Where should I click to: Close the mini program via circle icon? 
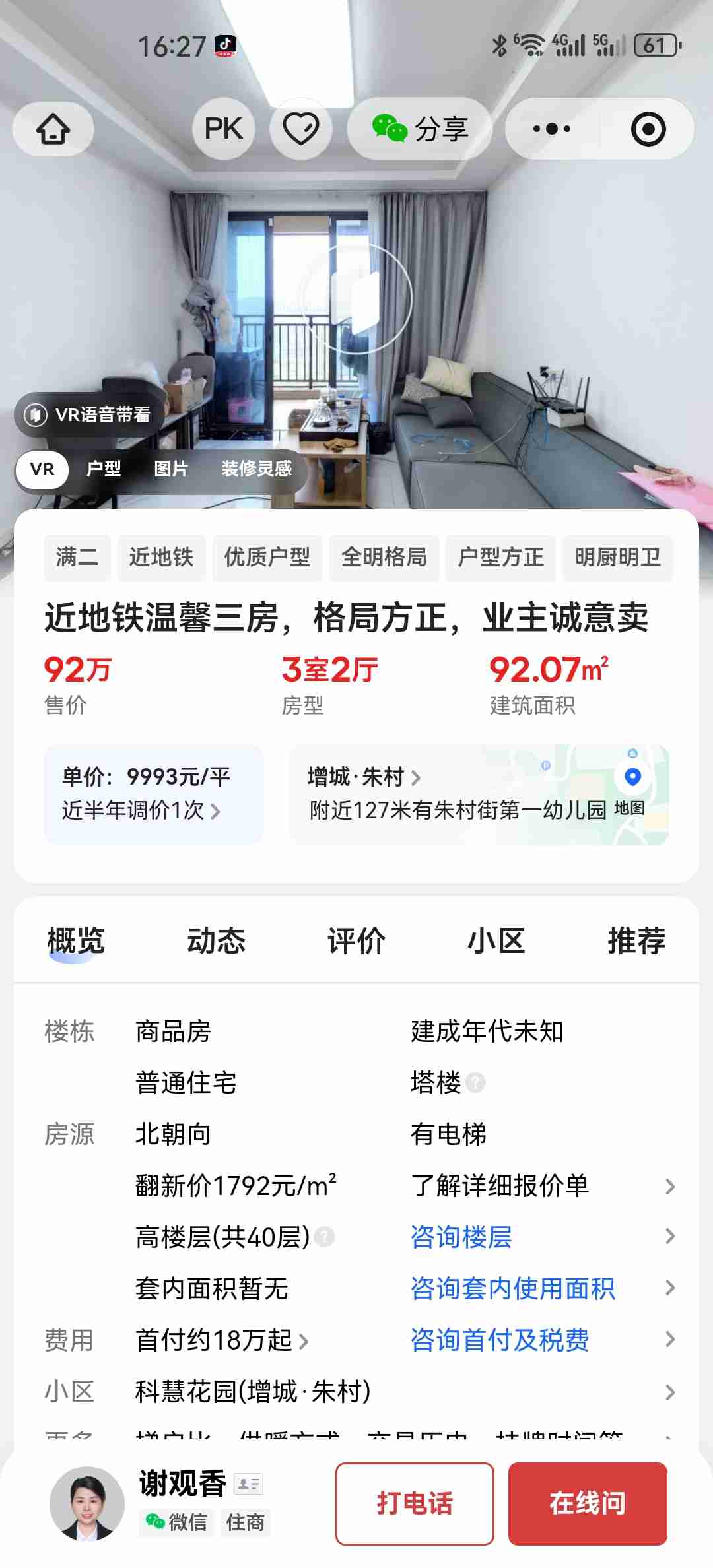pyautogui.click(x=648, y=129)
